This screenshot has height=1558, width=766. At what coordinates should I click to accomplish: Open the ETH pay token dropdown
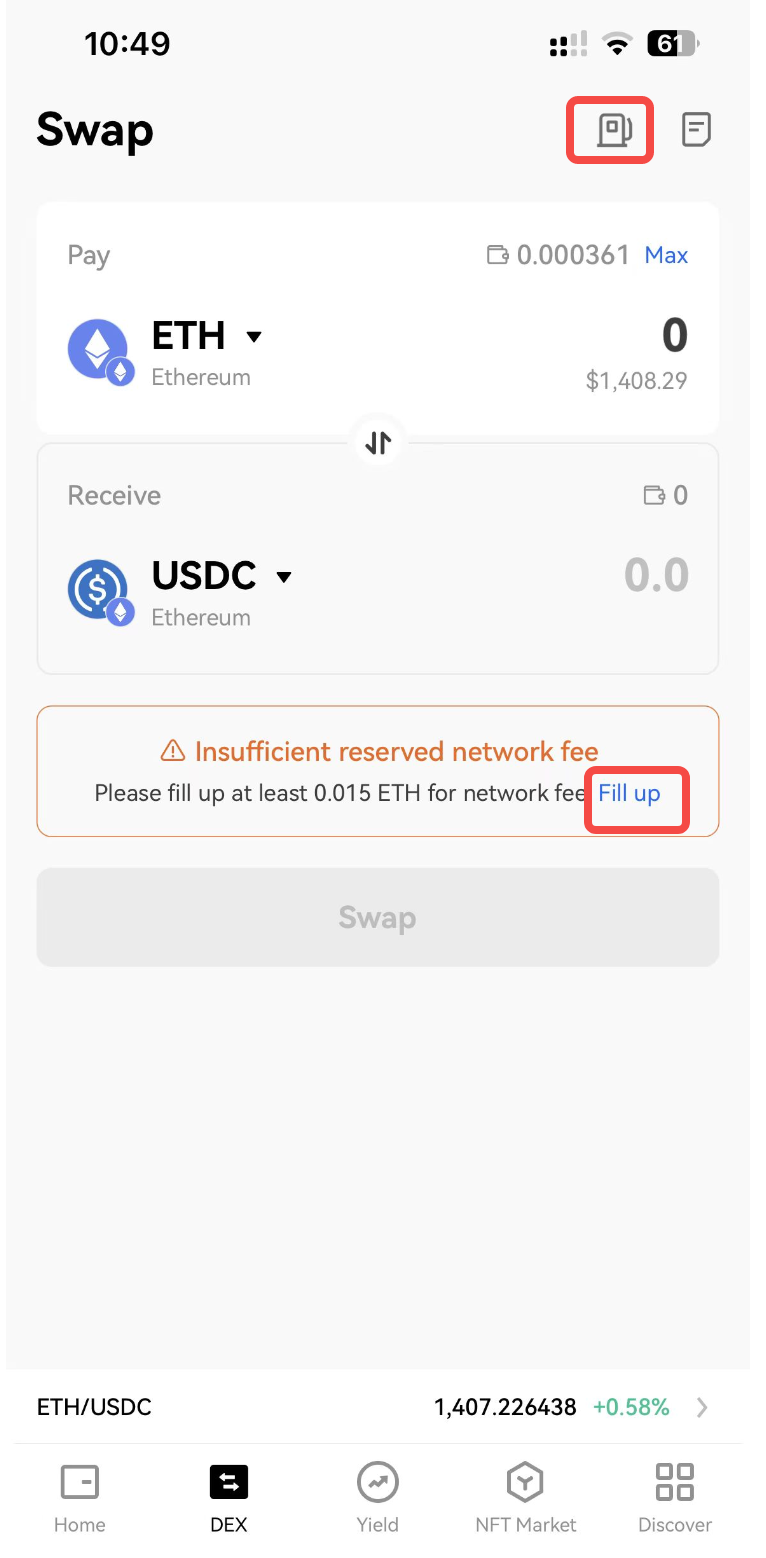(207, 337)
